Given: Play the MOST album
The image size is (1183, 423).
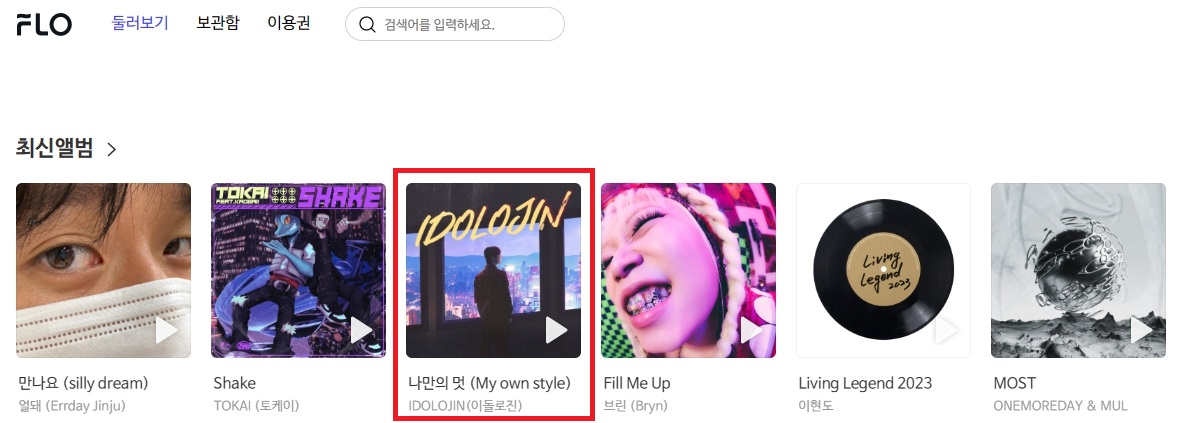Looking at the screenshot, I should click(x=1141, y=330).
